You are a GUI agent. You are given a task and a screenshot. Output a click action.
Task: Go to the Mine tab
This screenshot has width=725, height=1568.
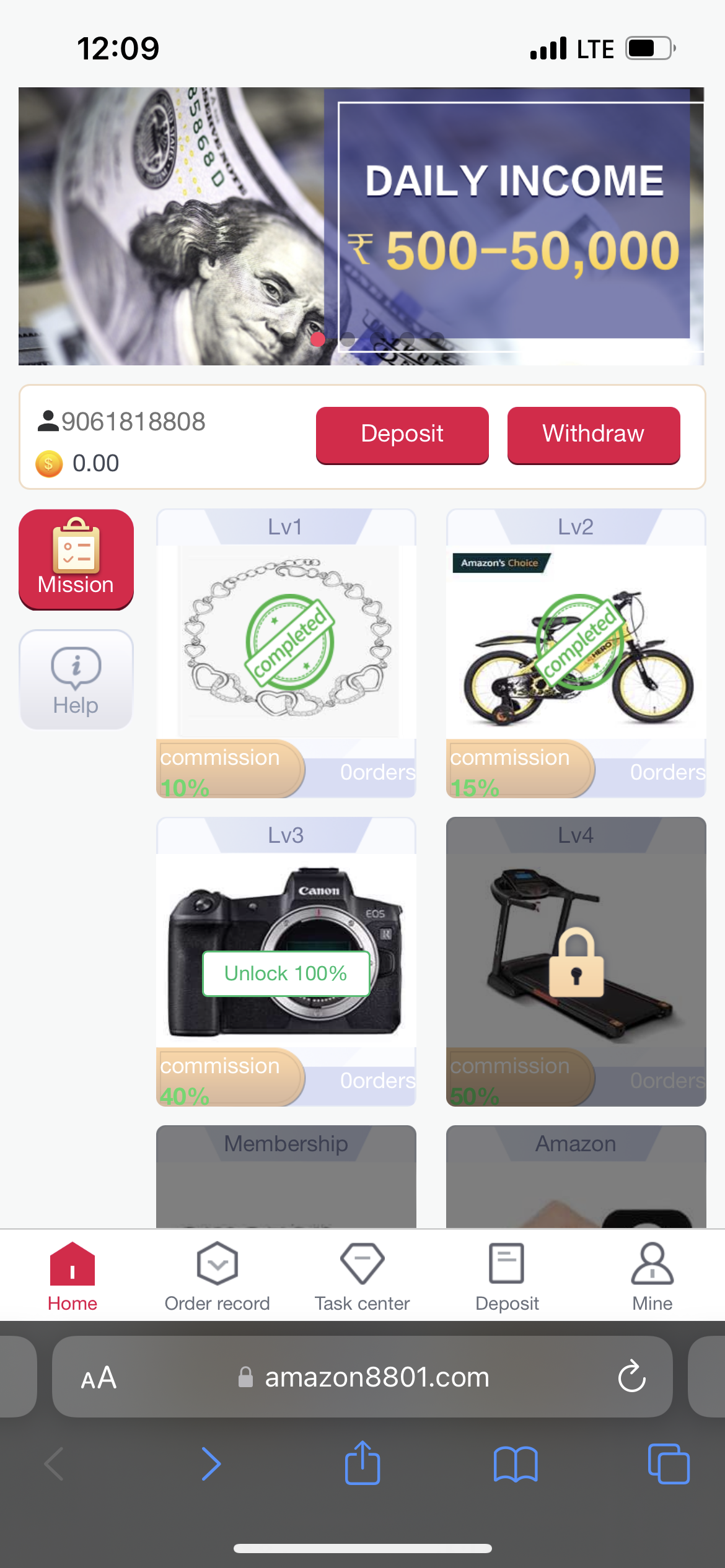pos(652,1276)
